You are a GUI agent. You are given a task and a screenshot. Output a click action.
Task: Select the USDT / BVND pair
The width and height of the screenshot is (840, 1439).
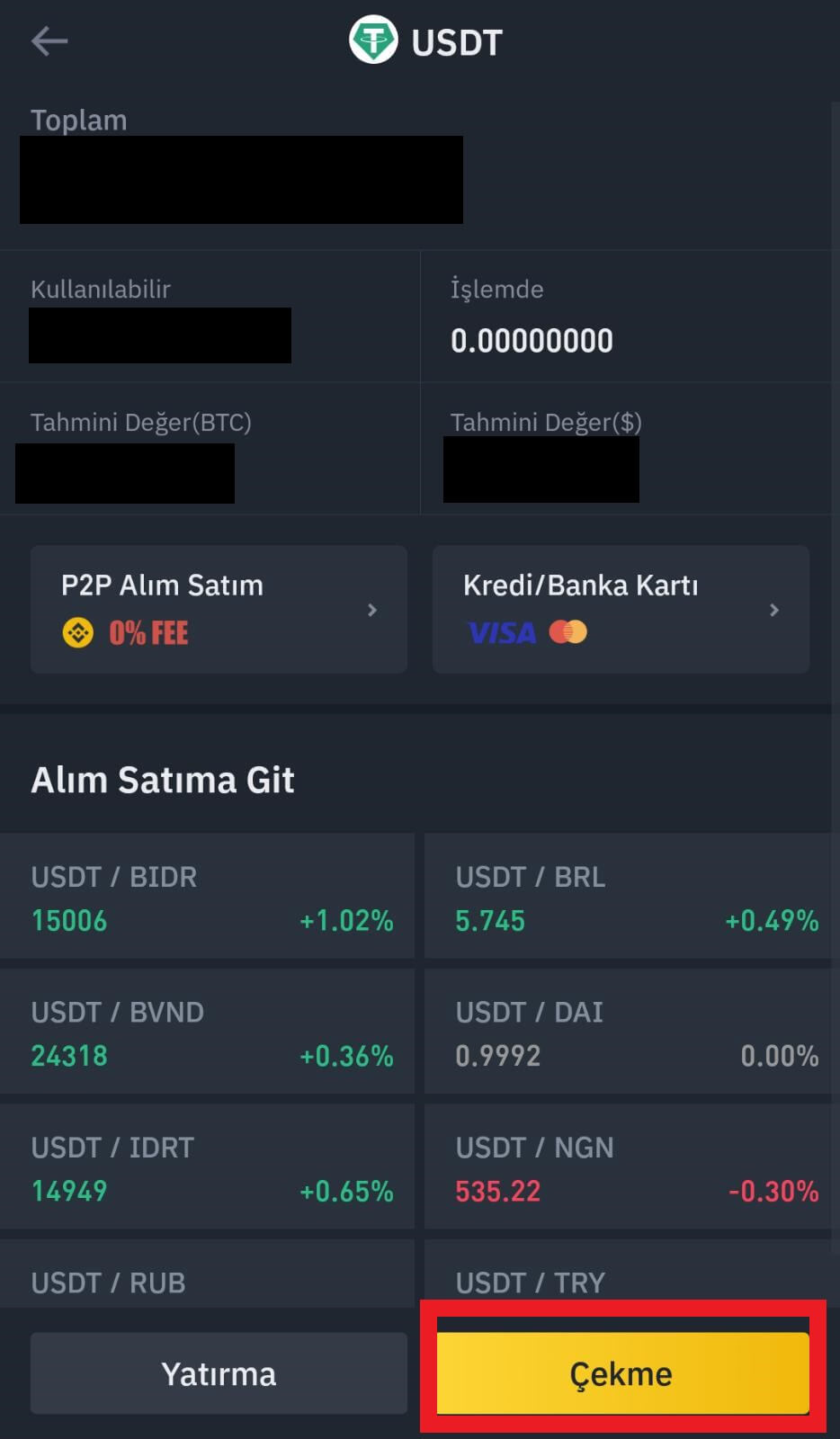pos(207,1032)
